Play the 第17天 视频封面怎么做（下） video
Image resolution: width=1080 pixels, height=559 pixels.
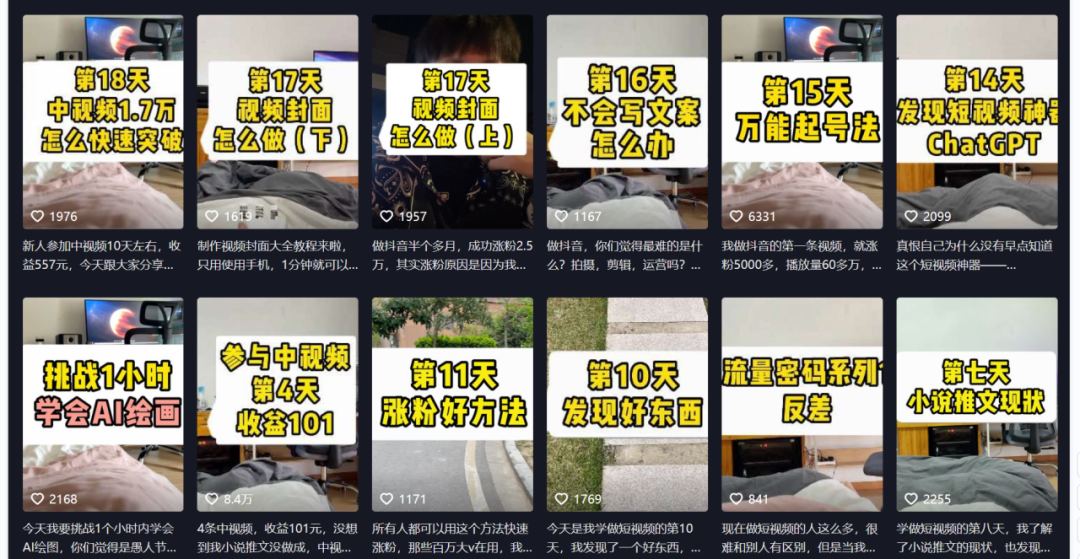[277, 122]
